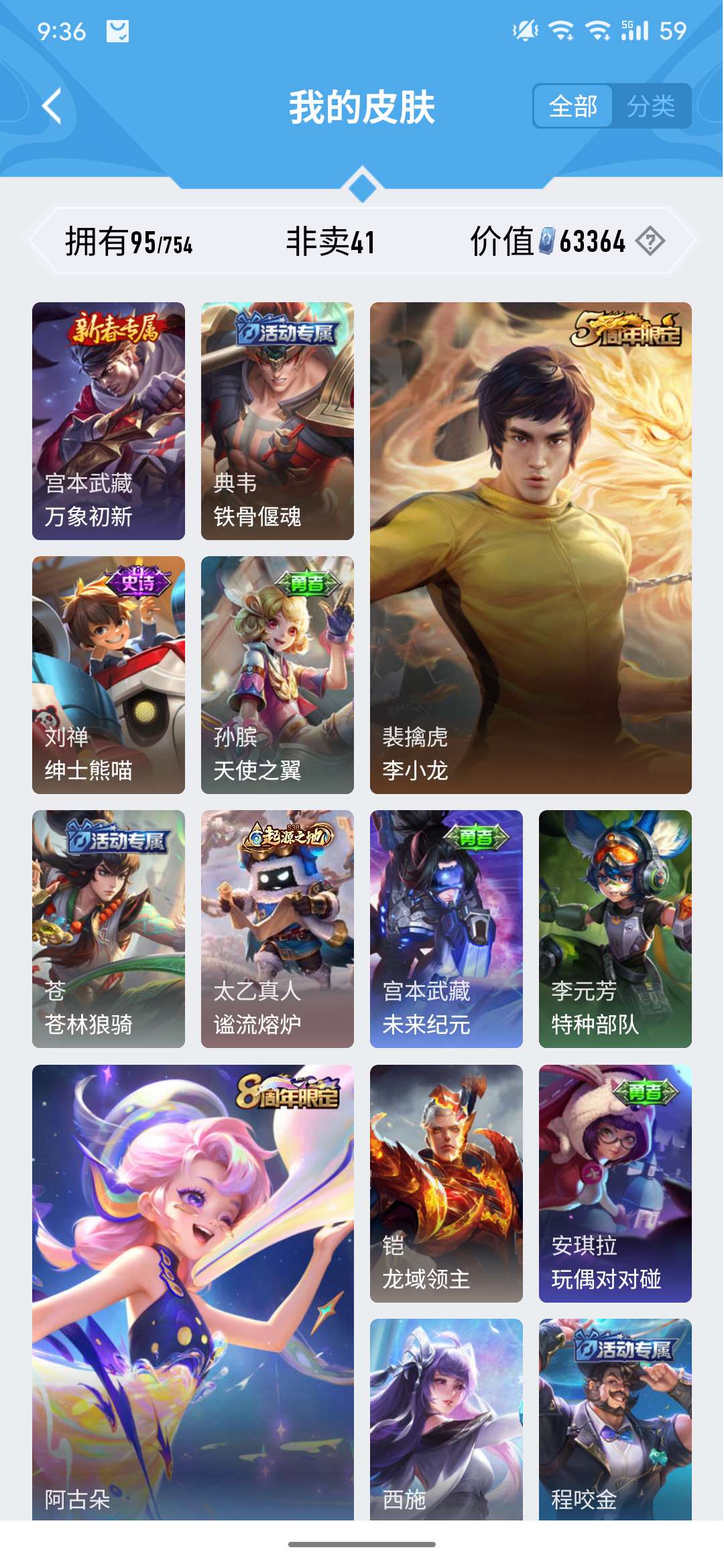The height and width of the screenshot is (1568, 724).
Task: View 安琪拉 玩偶对对碰 skin card
Action: 615,1183
